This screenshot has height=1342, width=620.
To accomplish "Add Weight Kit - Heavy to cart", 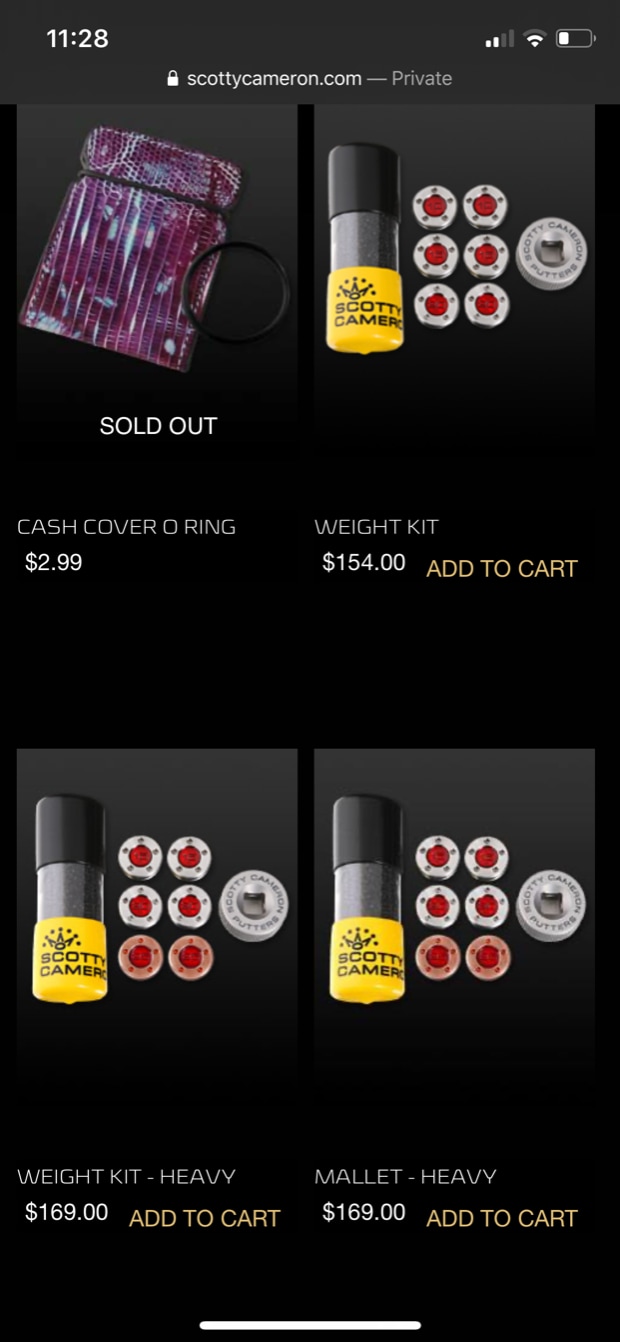I will [204, 1219].
